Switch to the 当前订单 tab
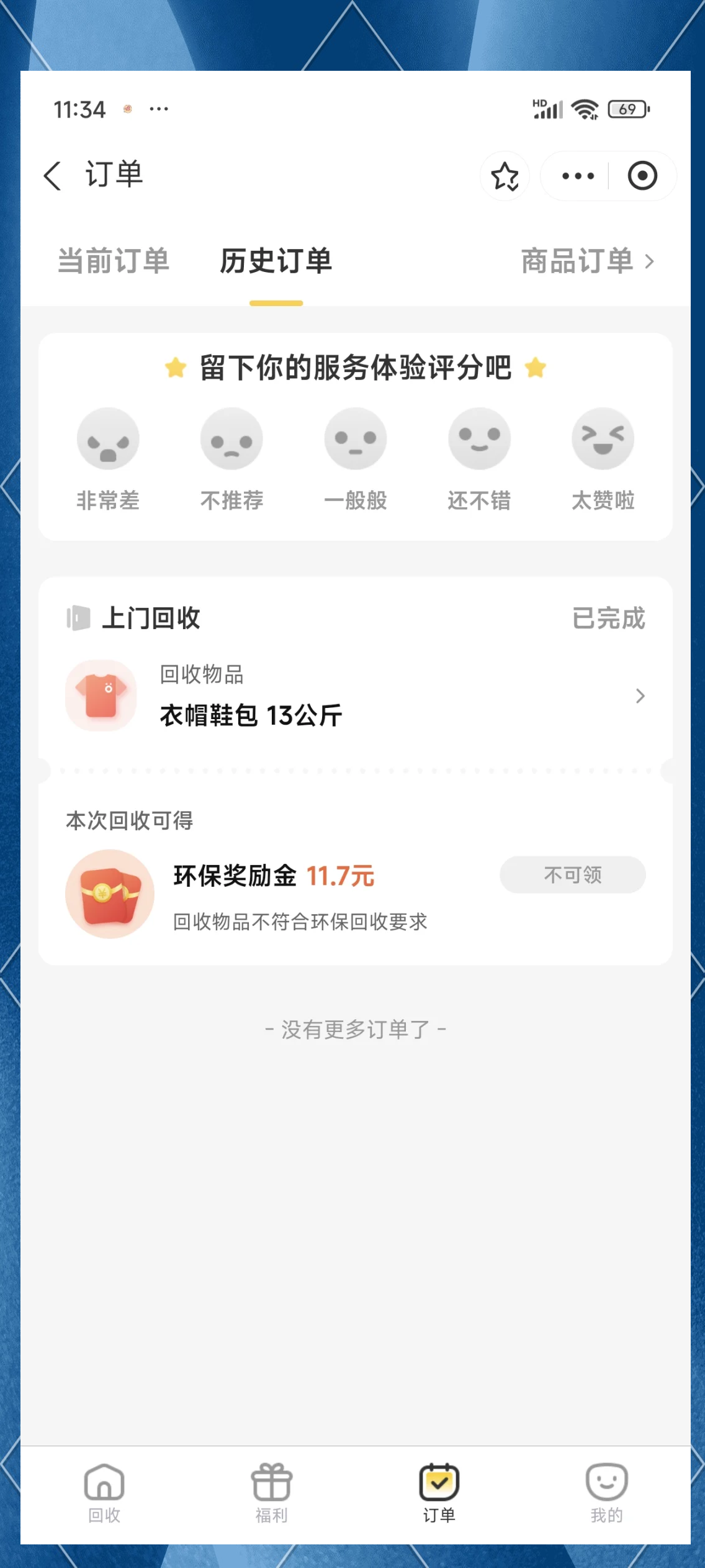This screenshot has width=705, height=1568. tap(114, 261)
